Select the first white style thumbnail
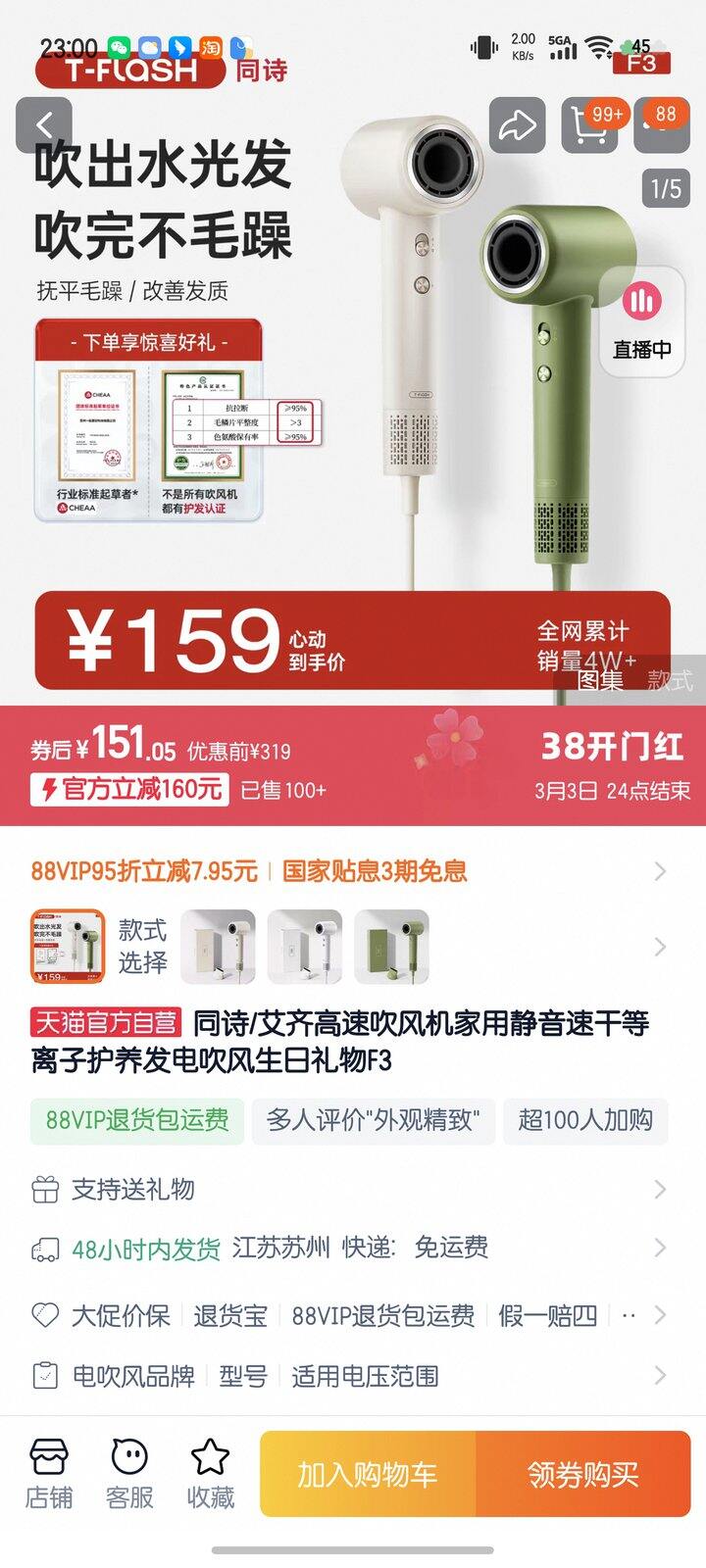The image size is (706, 1568). (x=219, y=947)
